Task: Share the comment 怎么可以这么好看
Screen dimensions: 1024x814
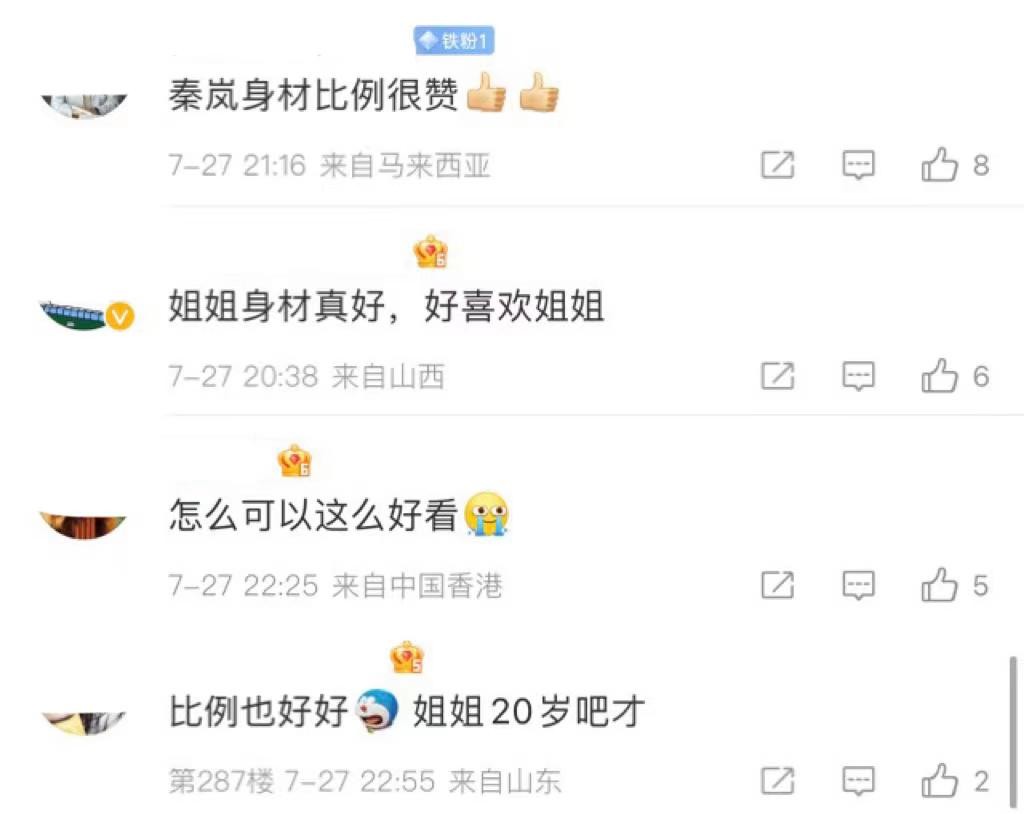Action: point(777,585)
